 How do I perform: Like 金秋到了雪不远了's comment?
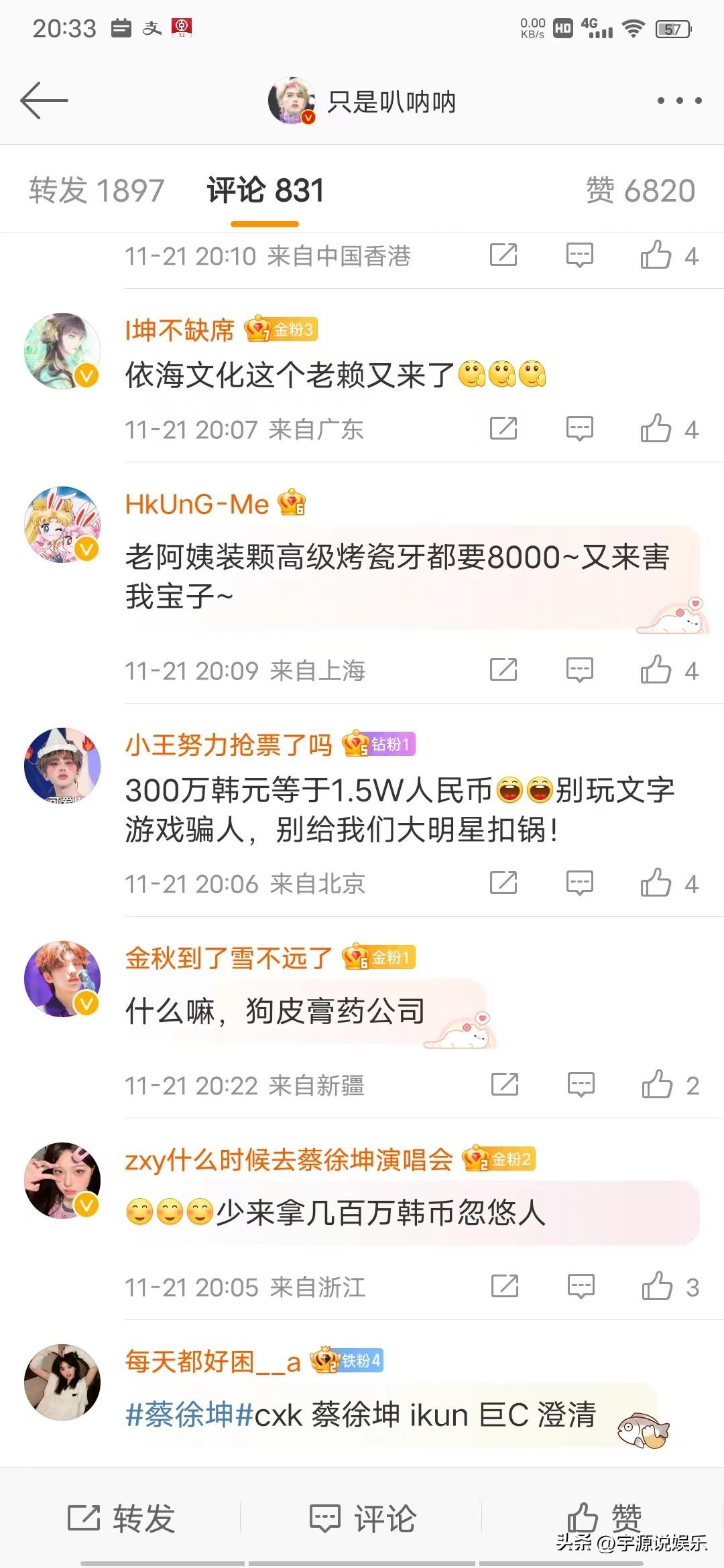[x=658, y=1085]
